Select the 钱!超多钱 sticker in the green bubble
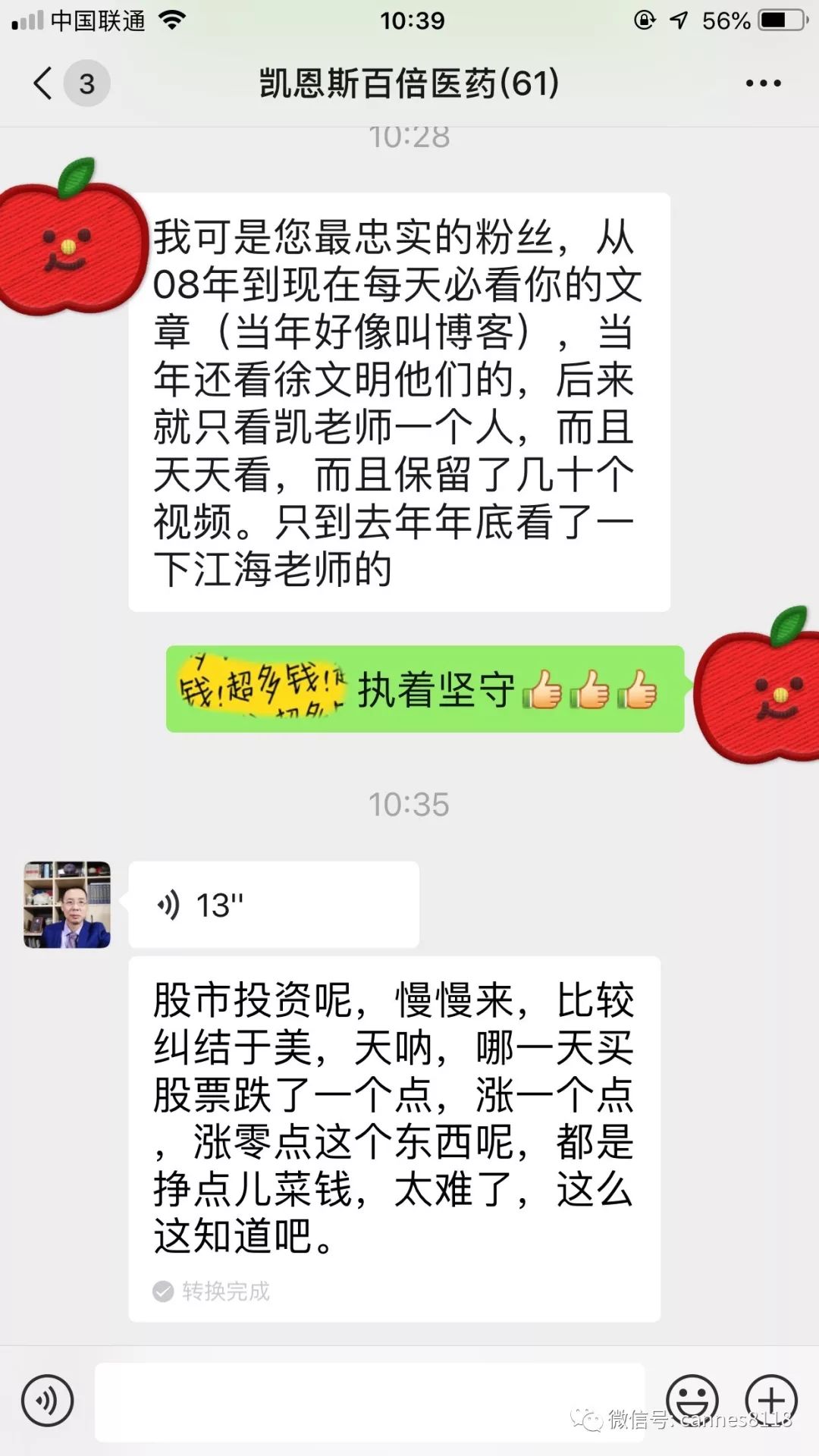Viewport: 819px width, 1456px height. (x=258, y=690)
